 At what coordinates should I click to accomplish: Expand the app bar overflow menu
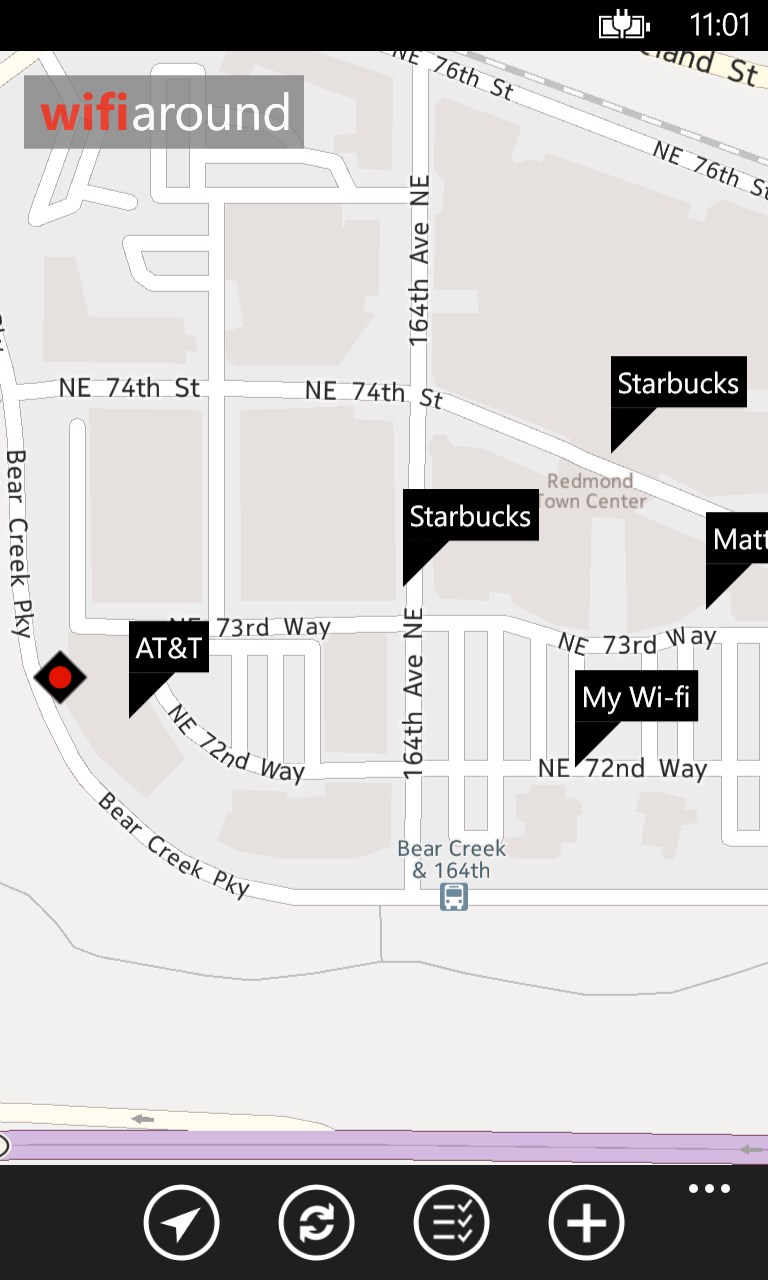709,1189
